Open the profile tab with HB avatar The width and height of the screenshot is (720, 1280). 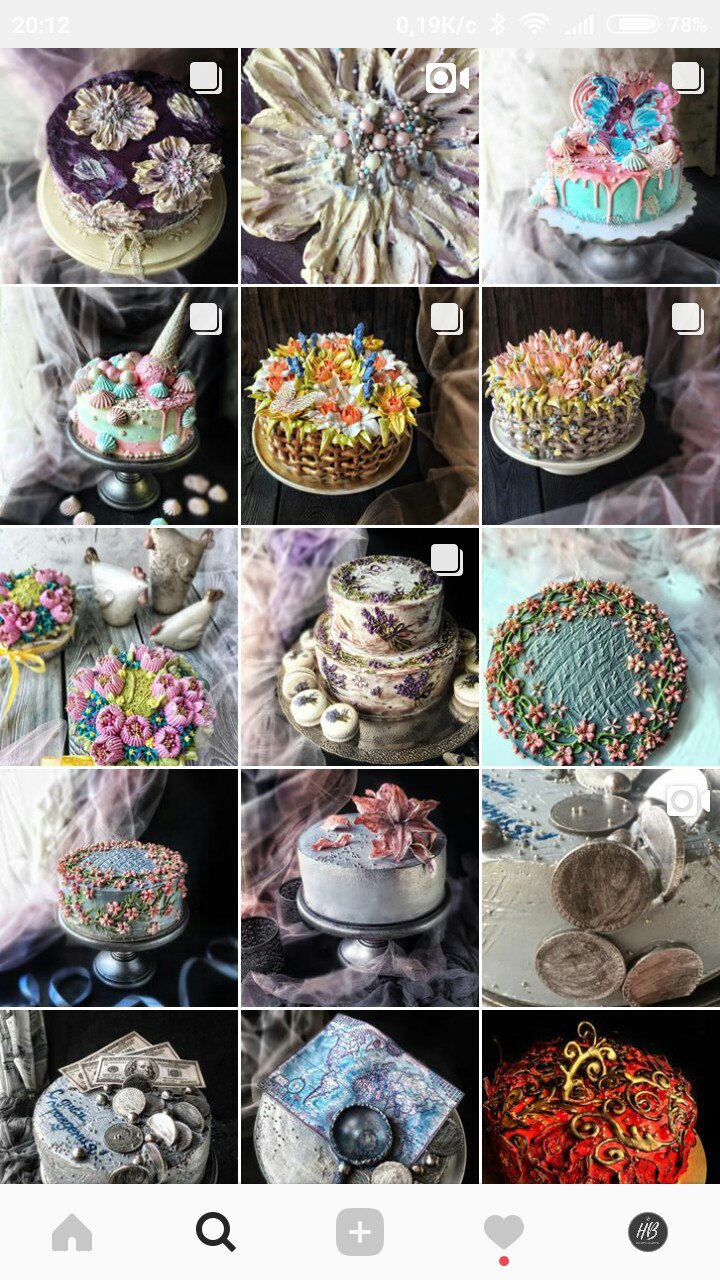pos(648,1232)
